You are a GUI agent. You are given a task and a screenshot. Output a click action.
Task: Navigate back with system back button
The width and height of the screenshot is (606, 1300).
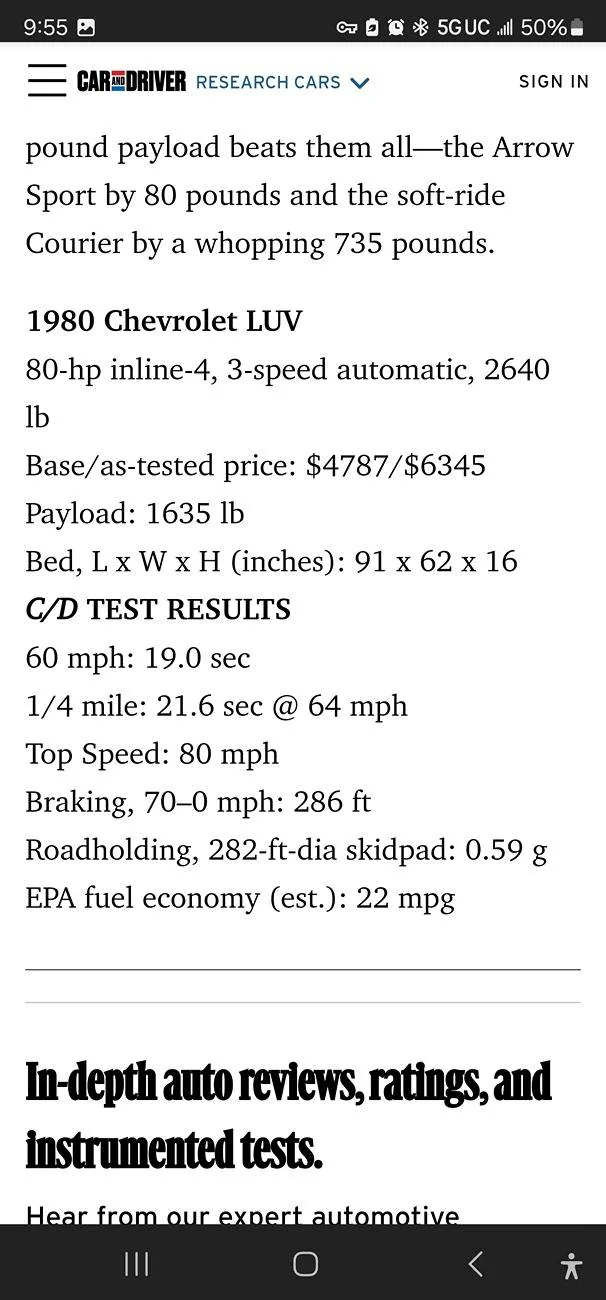click(476, 1264)
